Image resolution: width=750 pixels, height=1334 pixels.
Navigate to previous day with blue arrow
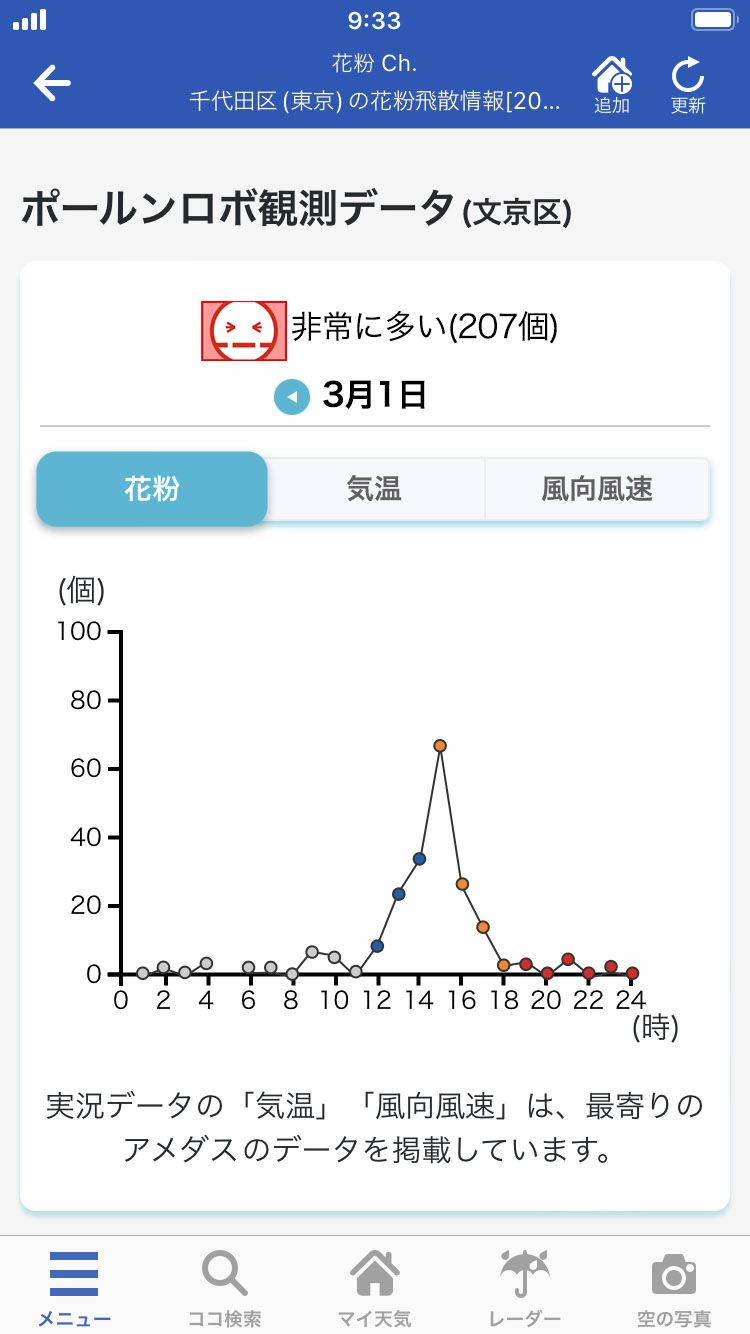291,395
